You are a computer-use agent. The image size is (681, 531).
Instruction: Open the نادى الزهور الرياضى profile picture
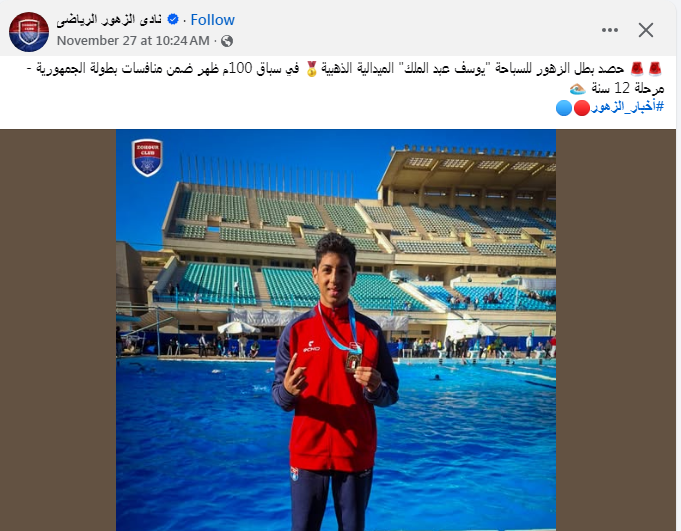[x=29, y=31]
